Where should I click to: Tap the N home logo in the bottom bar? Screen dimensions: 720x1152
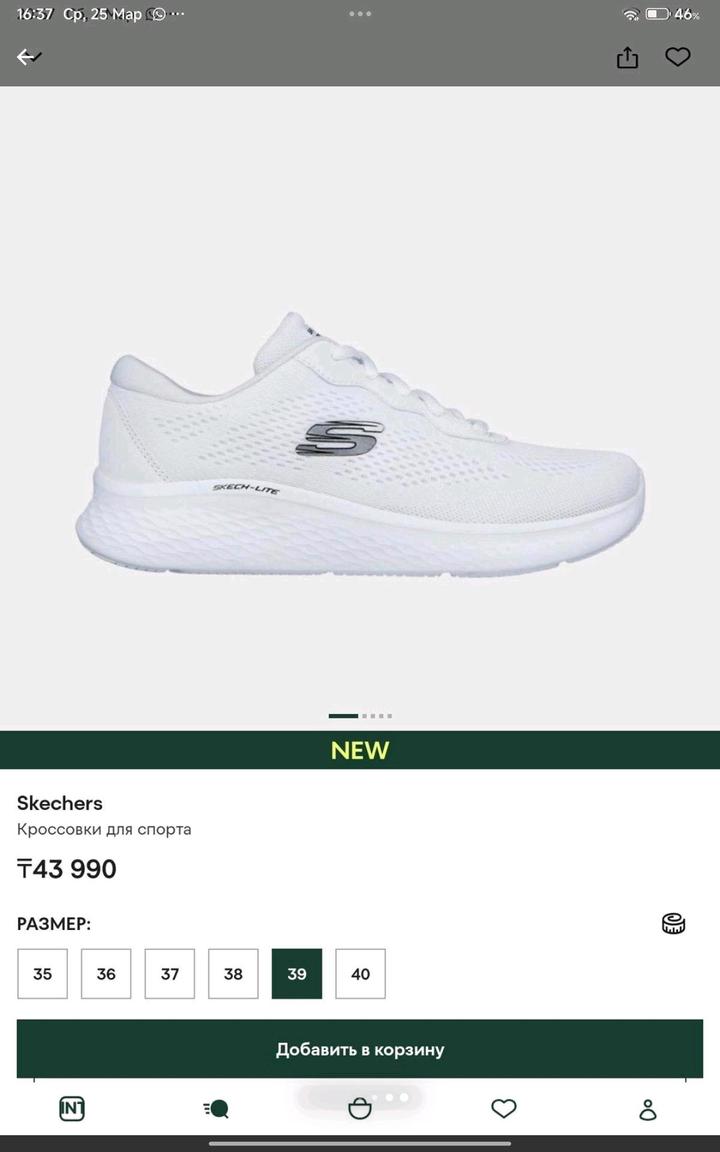pos(72,1108)
